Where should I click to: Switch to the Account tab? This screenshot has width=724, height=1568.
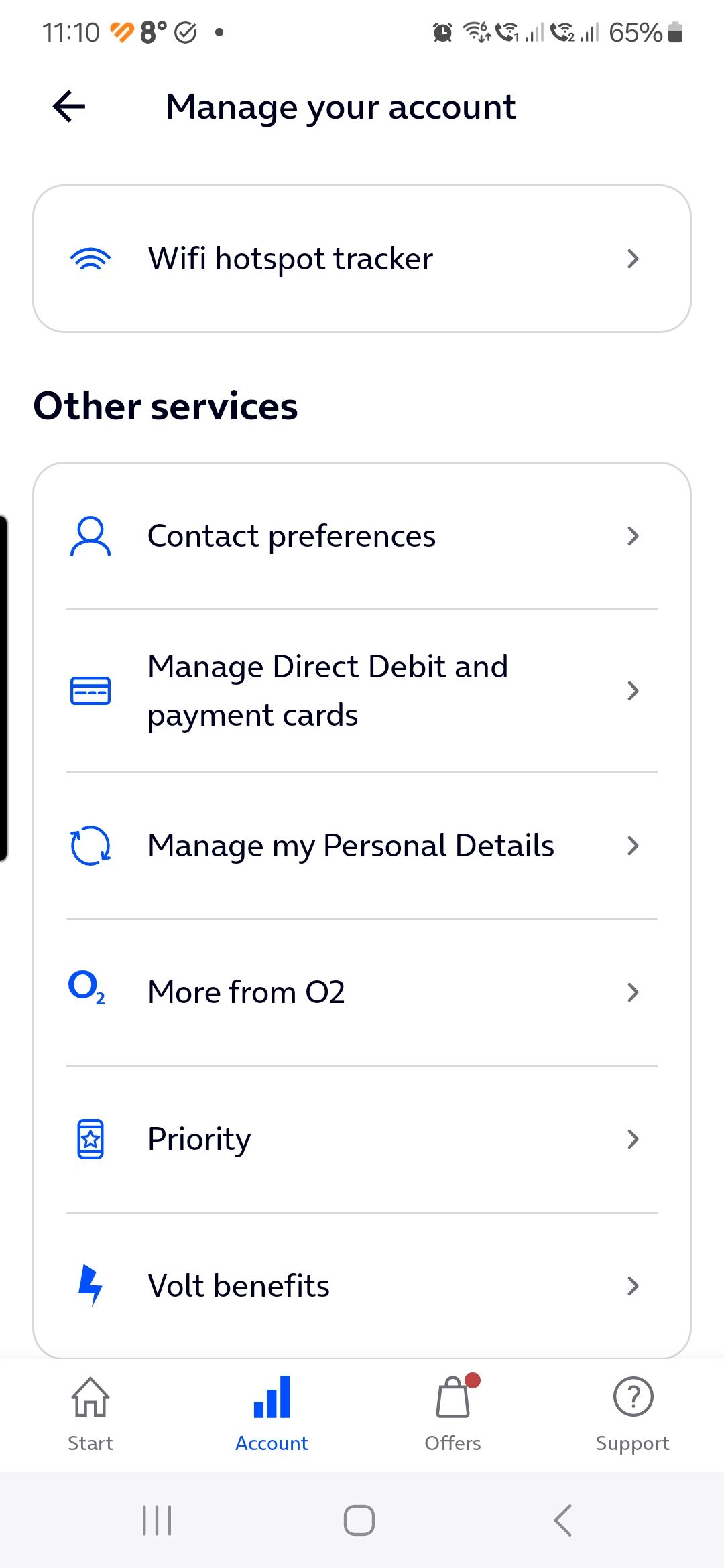(271, 1414)
